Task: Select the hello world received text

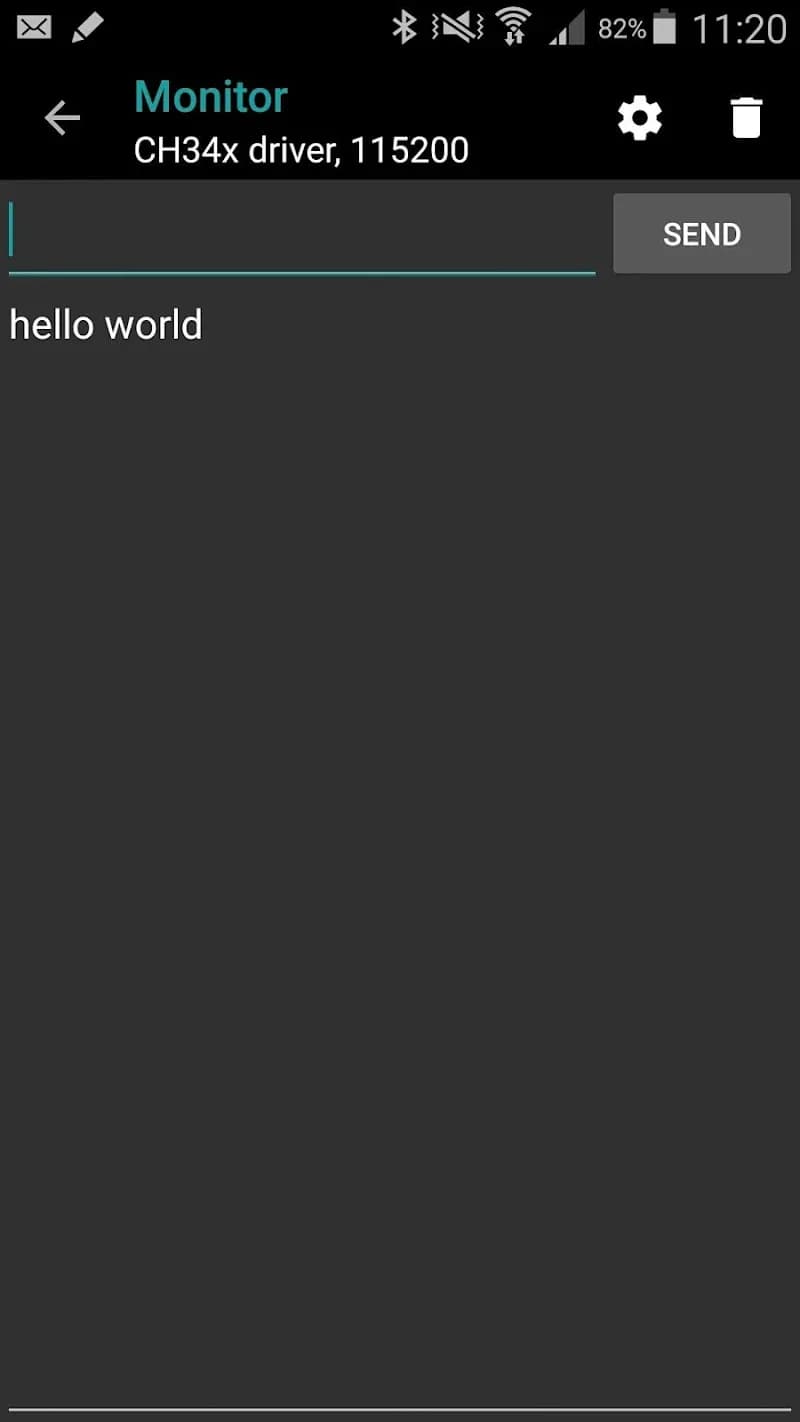Action: pyautogui.click(x=104, y=324)
